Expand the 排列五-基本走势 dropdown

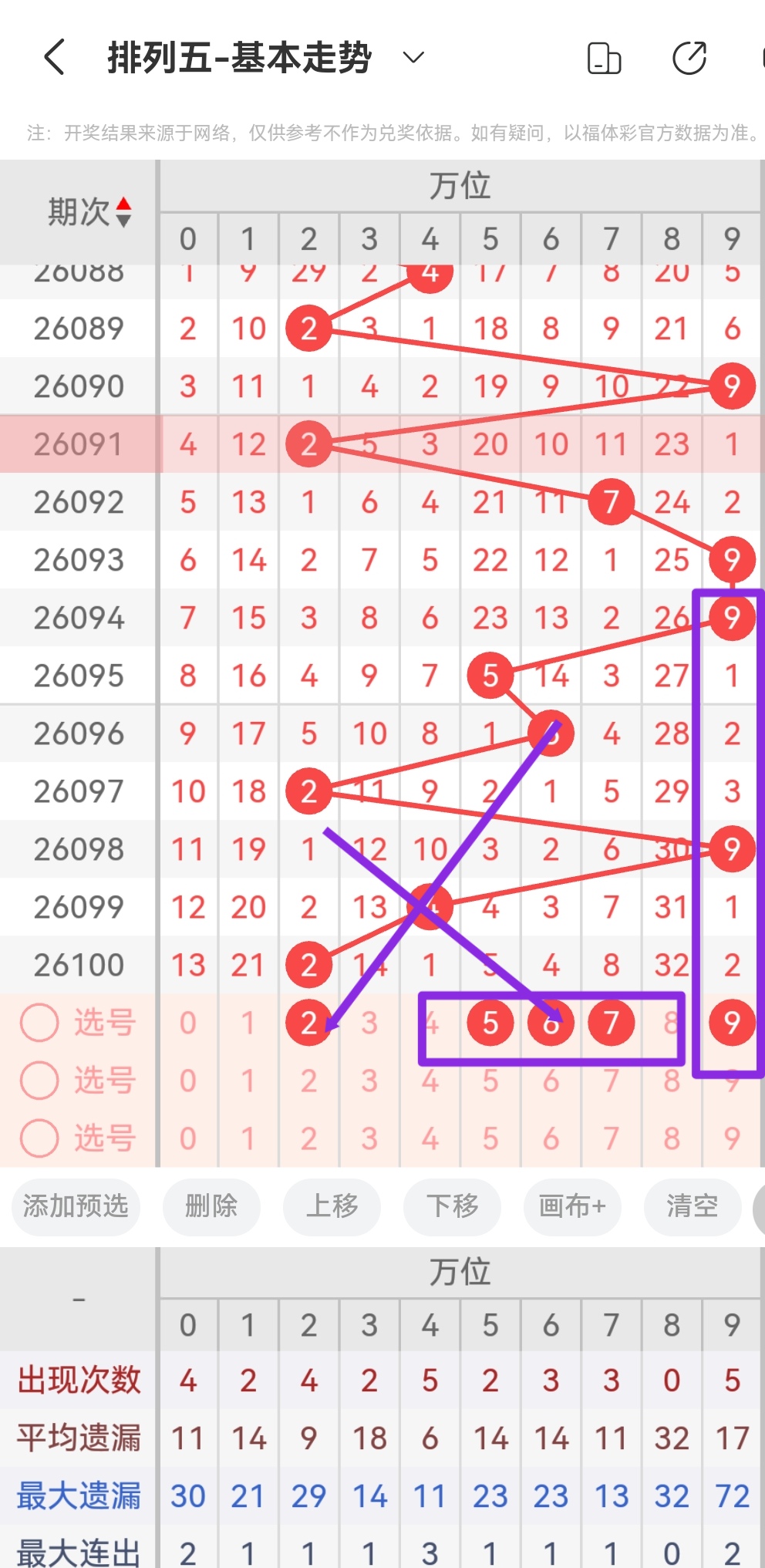[414, 58]
